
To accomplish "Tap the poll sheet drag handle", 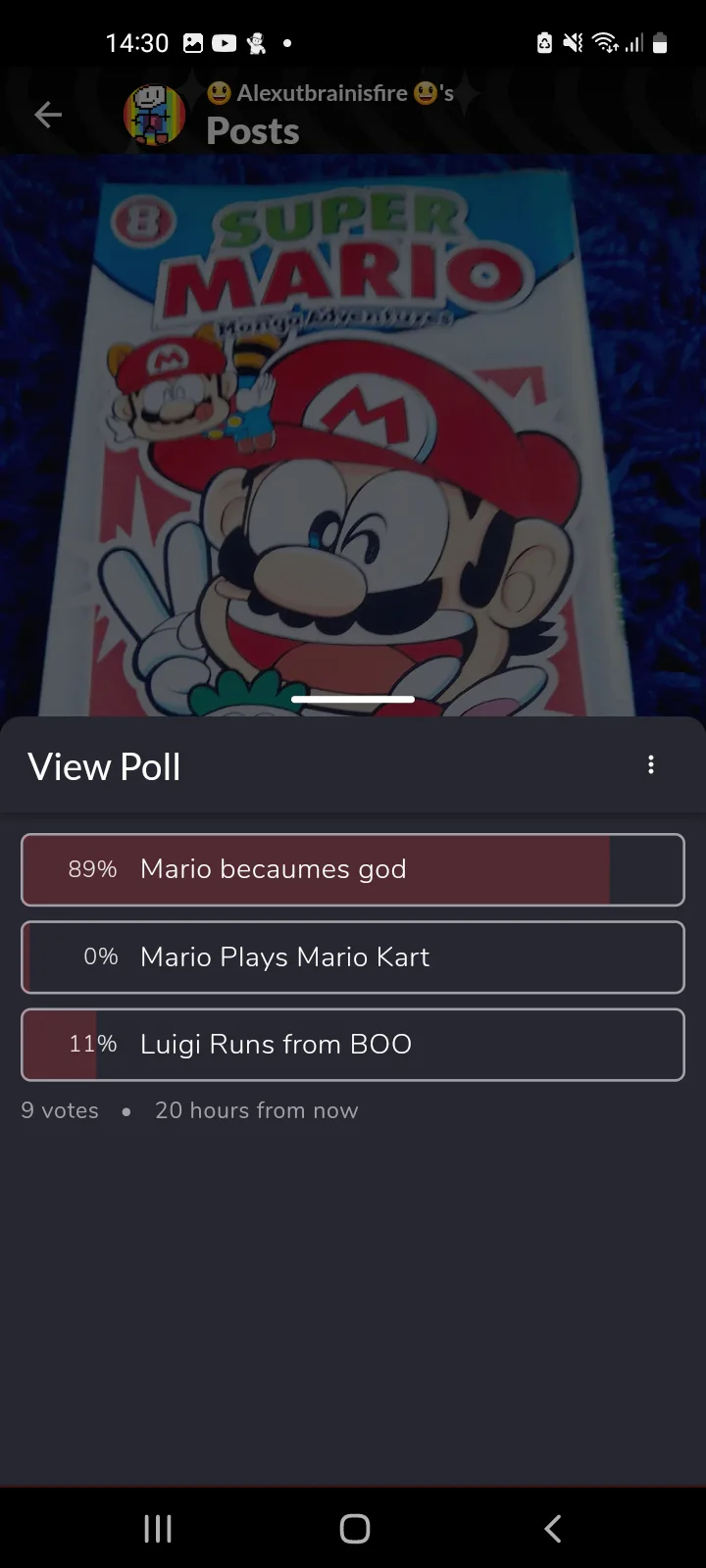I will [x=353, y=700].
